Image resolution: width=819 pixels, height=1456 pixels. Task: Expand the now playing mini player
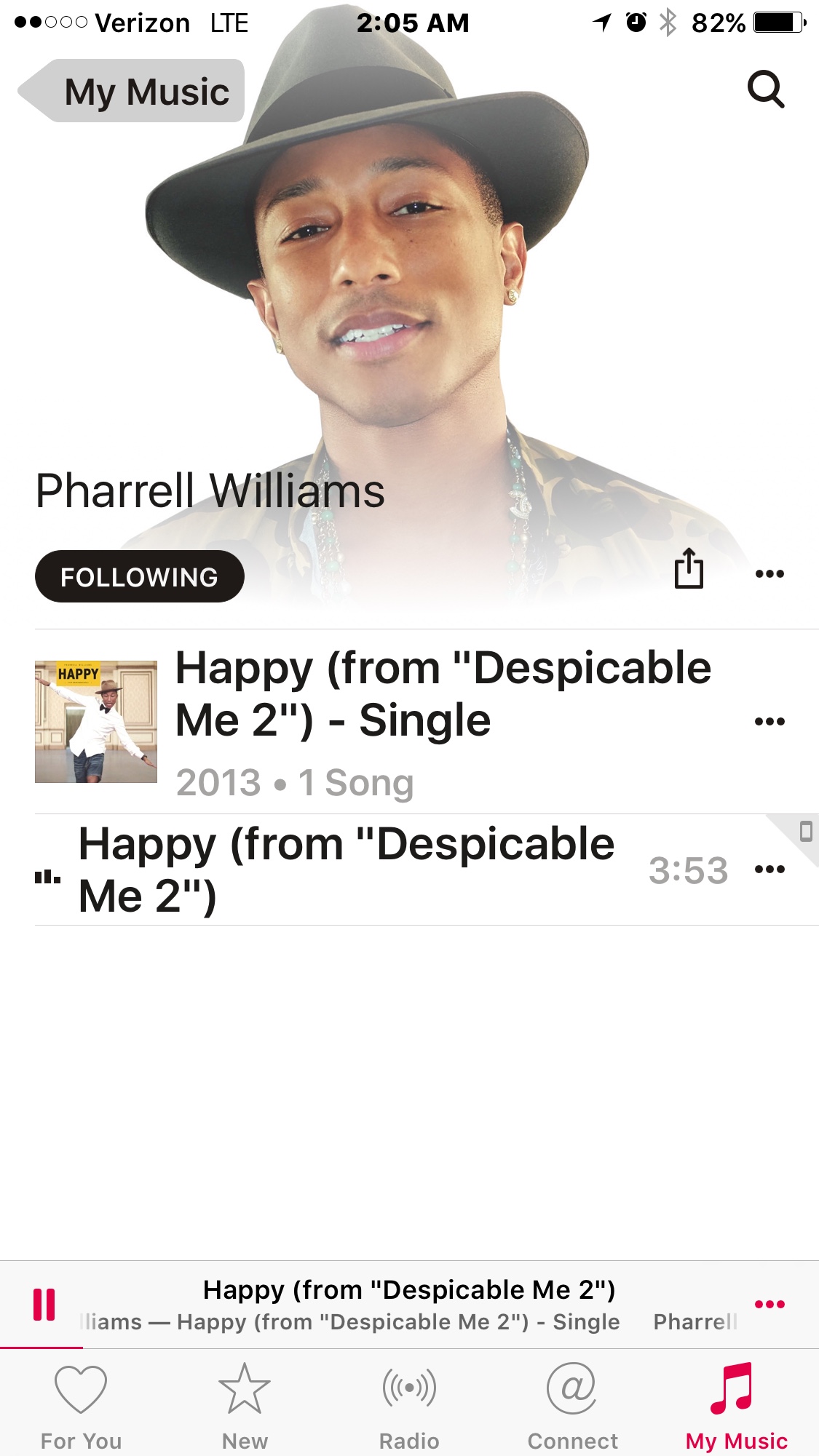(409, 1305)
